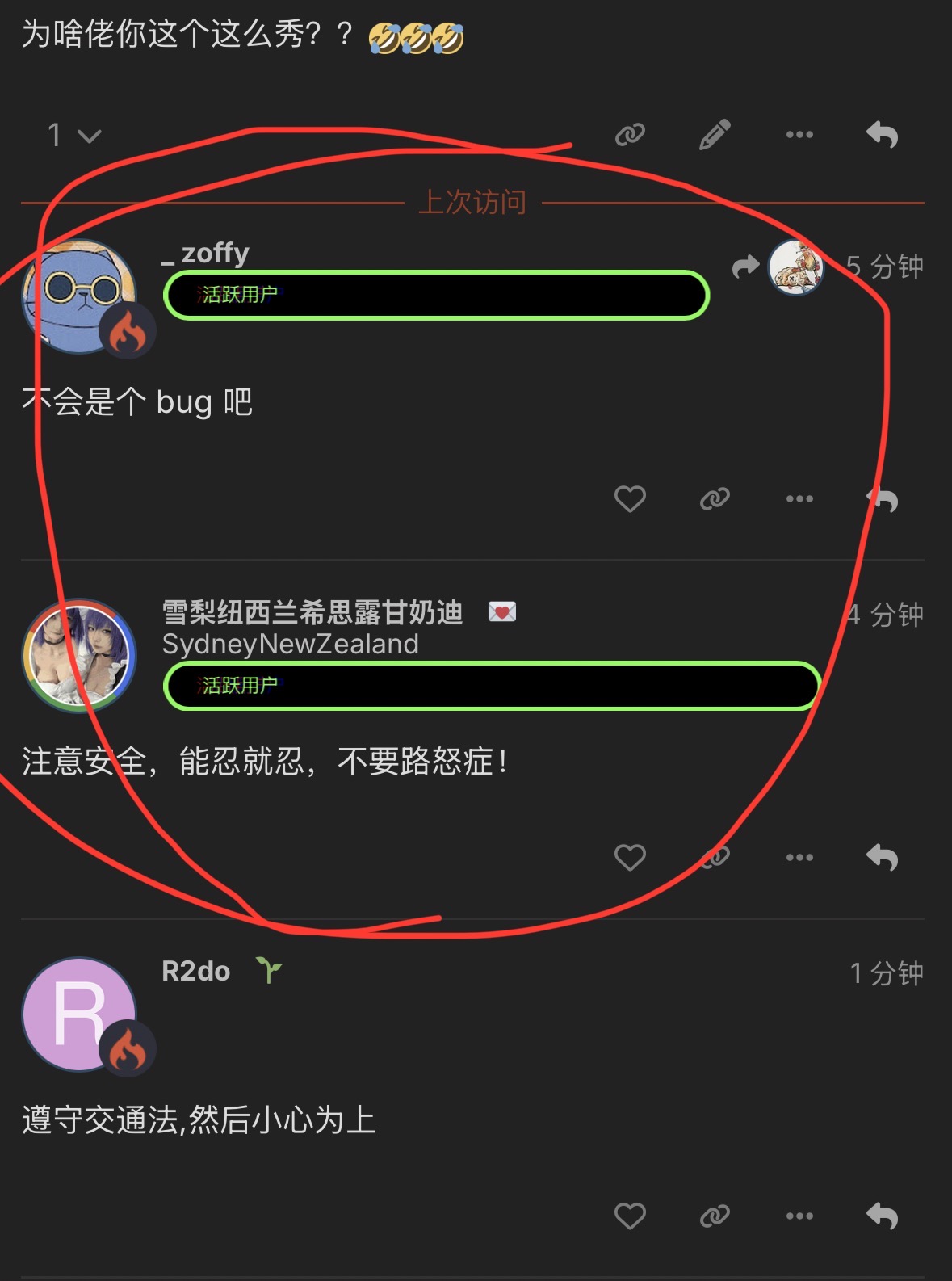Open SydneyNewZealand's avatar profile
The image size is (952, 1281).
(79, 656)
